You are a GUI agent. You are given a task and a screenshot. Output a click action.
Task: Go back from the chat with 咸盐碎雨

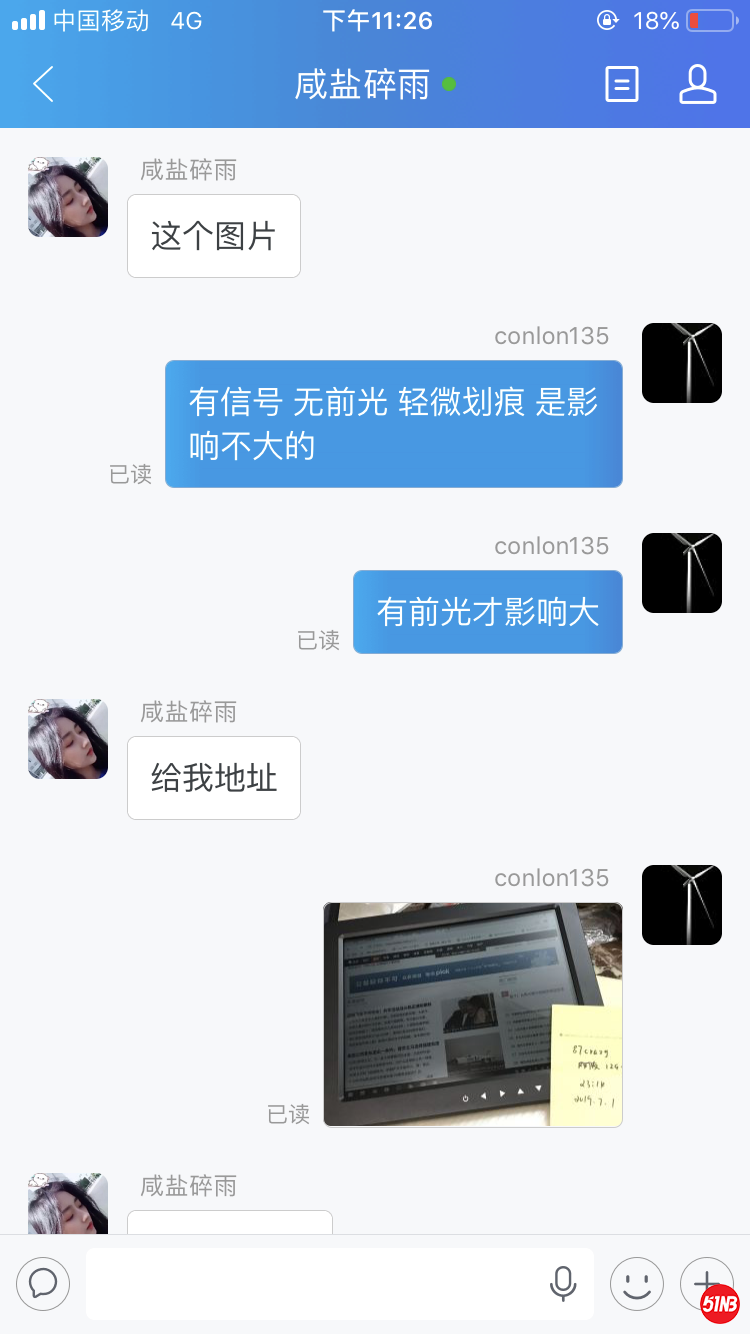pos(43,85)
